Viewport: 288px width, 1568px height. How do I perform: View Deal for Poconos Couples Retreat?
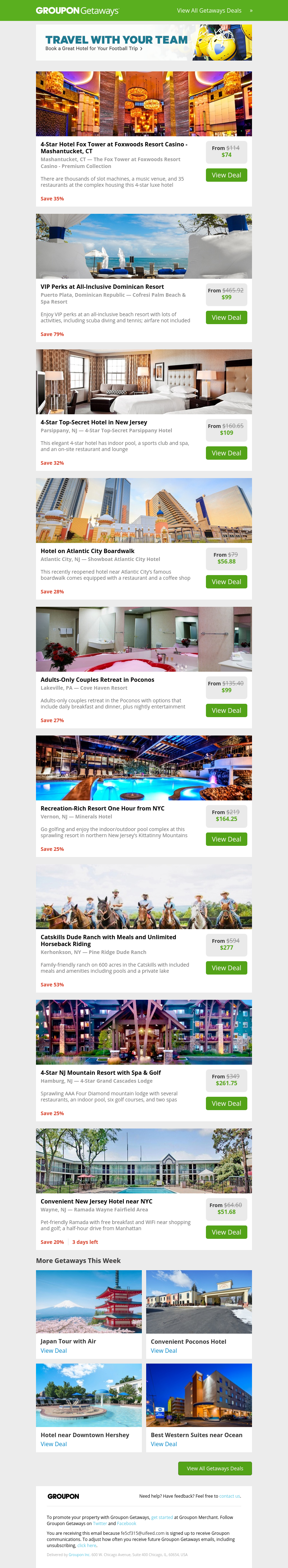point(226,710)
